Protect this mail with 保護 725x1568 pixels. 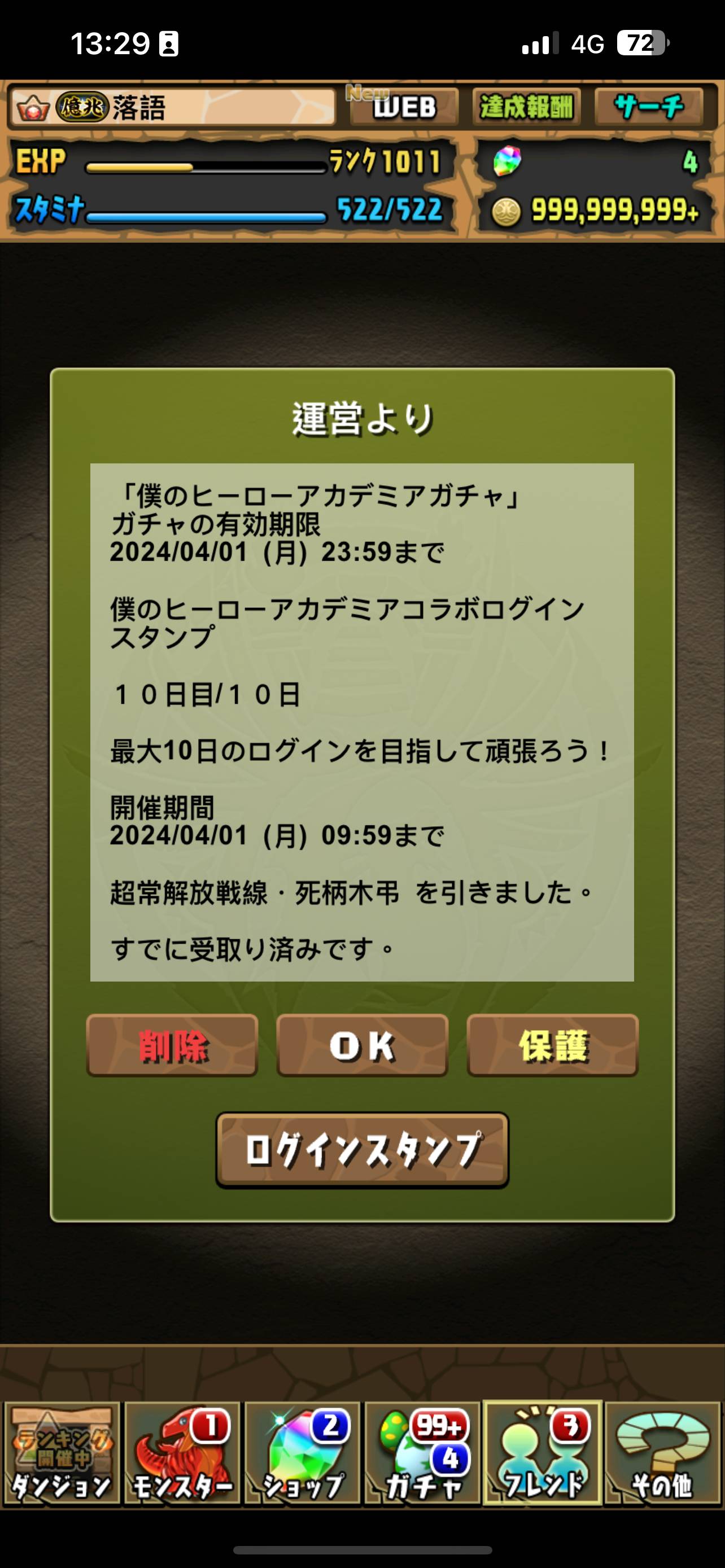[x=552, y=1046]
